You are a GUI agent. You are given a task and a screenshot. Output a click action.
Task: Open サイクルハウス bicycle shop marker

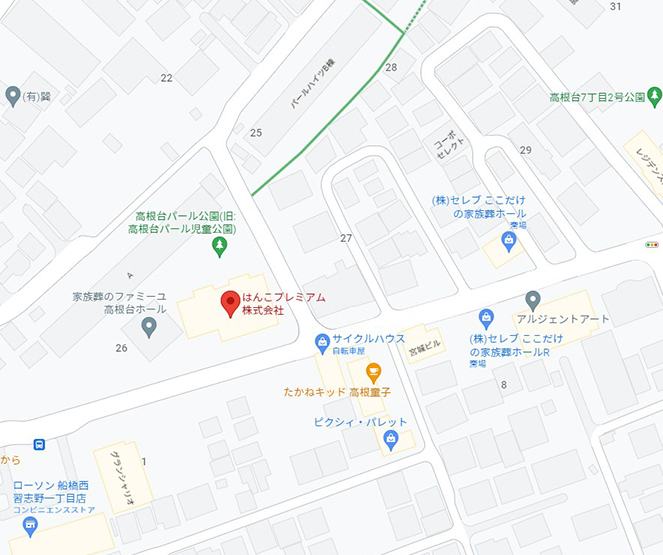[323, 342]
